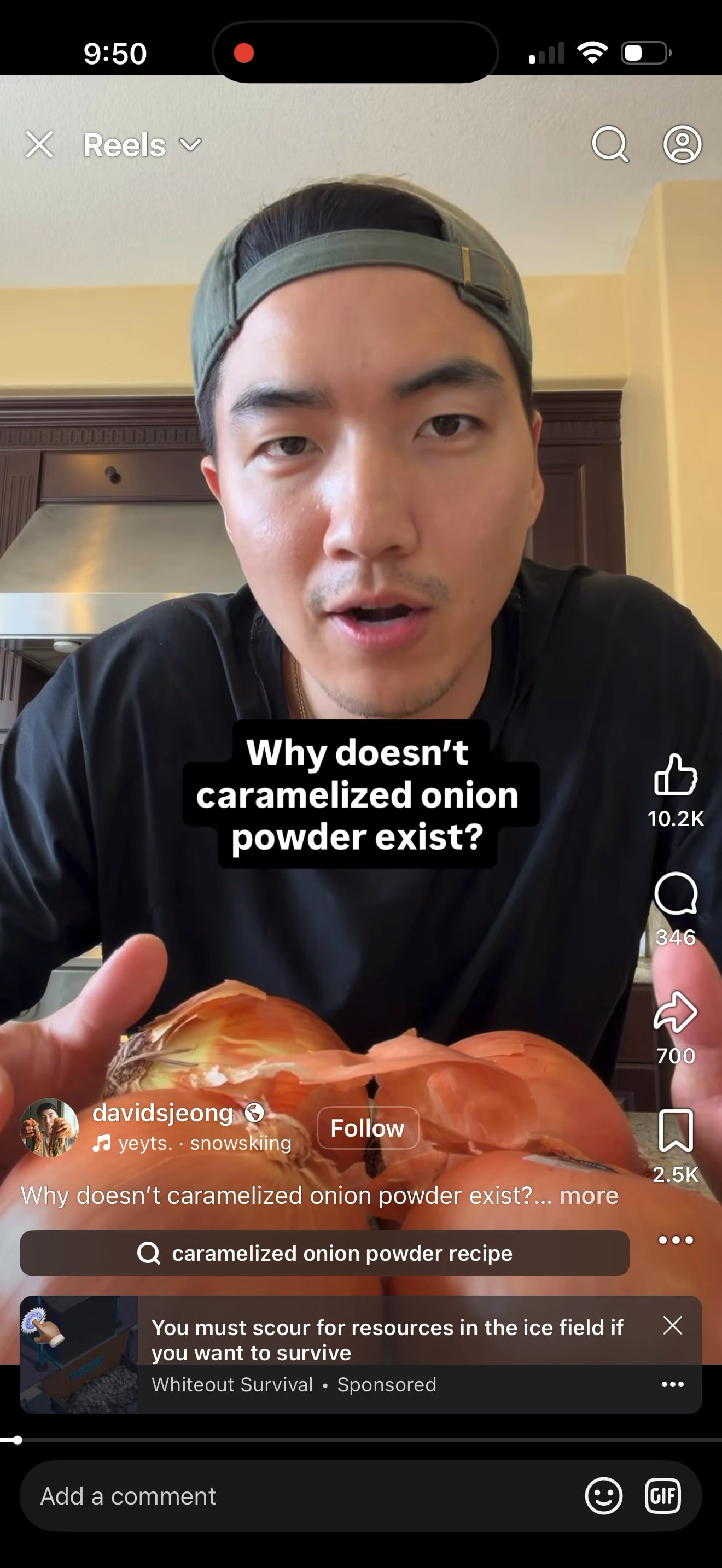Open the comments on this reel
Viewport: 722px width, 1568px height.
pos(675,893)
